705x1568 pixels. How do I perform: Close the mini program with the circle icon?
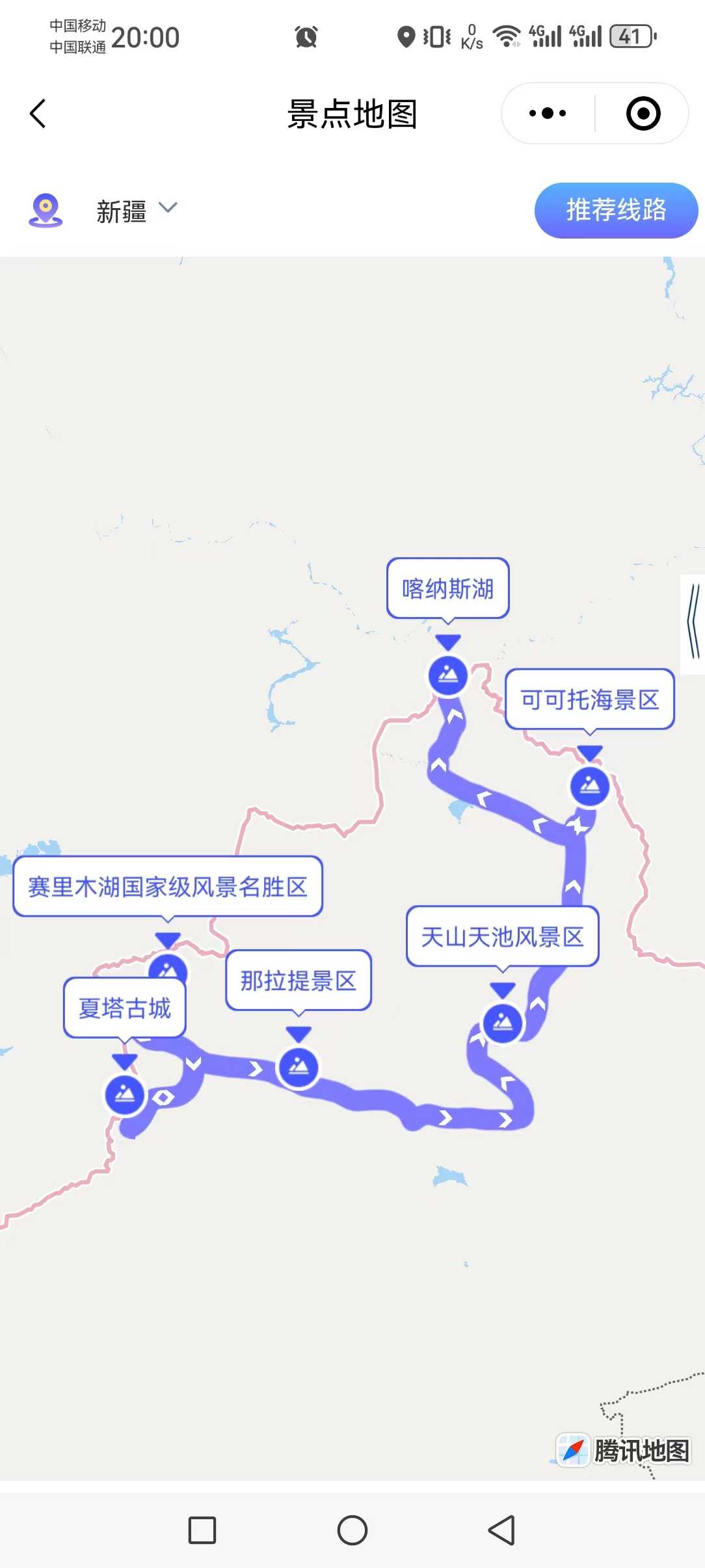tap(643, 114)
